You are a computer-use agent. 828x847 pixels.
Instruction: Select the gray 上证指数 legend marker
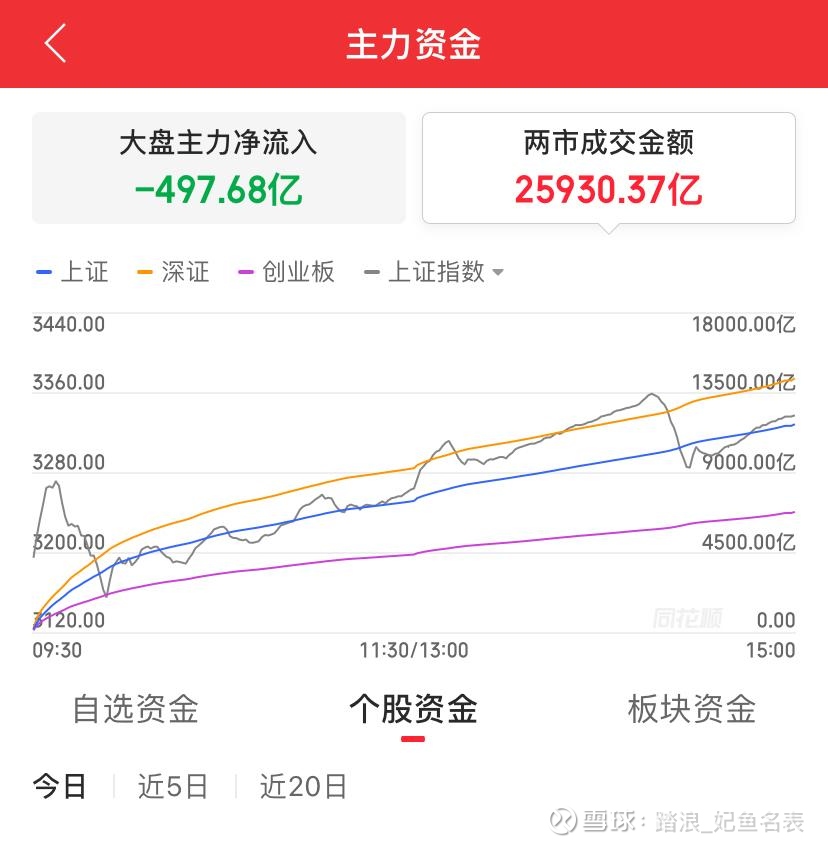[x=370, y=272]
